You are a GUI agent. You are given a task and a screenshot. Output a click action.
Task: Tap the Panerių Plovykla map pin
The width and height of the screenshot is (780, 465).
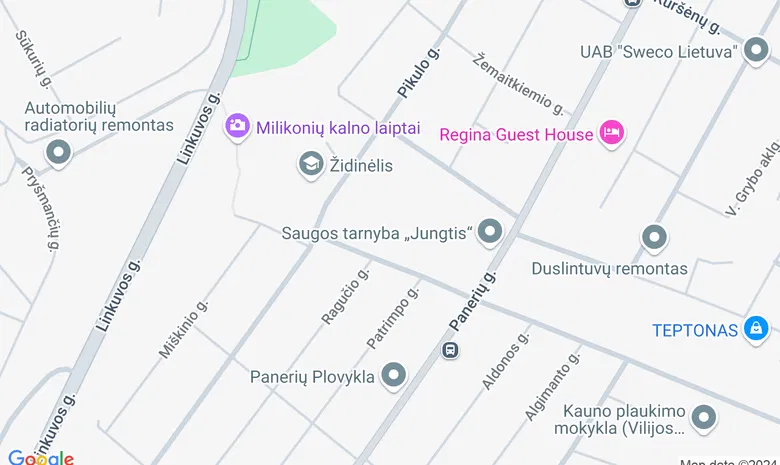(x=395, y=376)
